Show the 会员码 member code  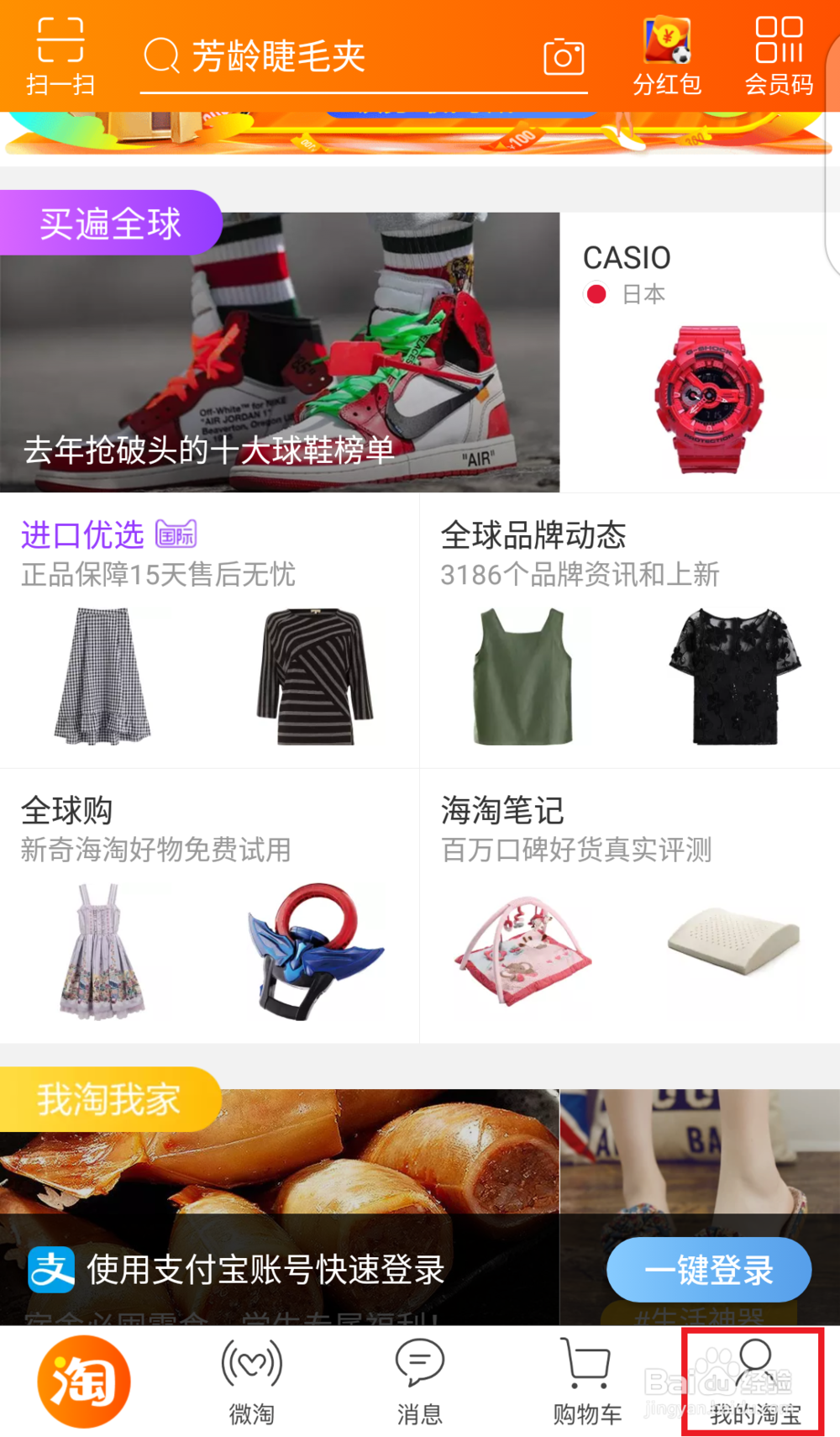779,53
